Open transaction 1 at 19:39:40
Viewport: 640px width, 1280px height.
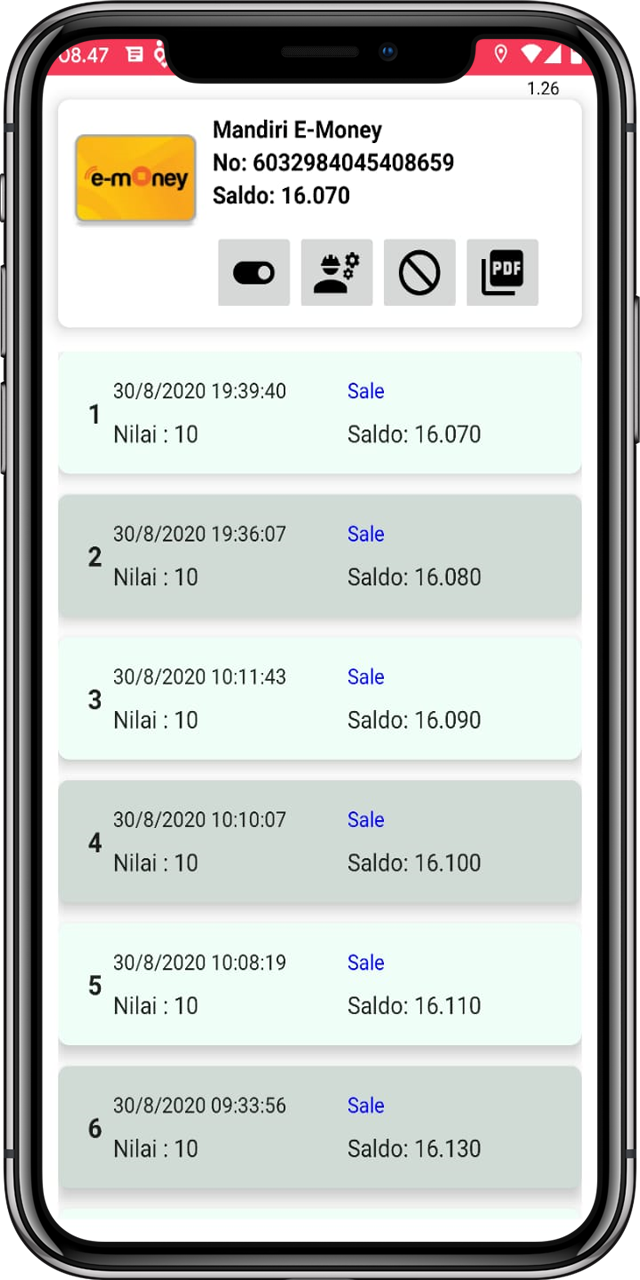click(320, 413)
